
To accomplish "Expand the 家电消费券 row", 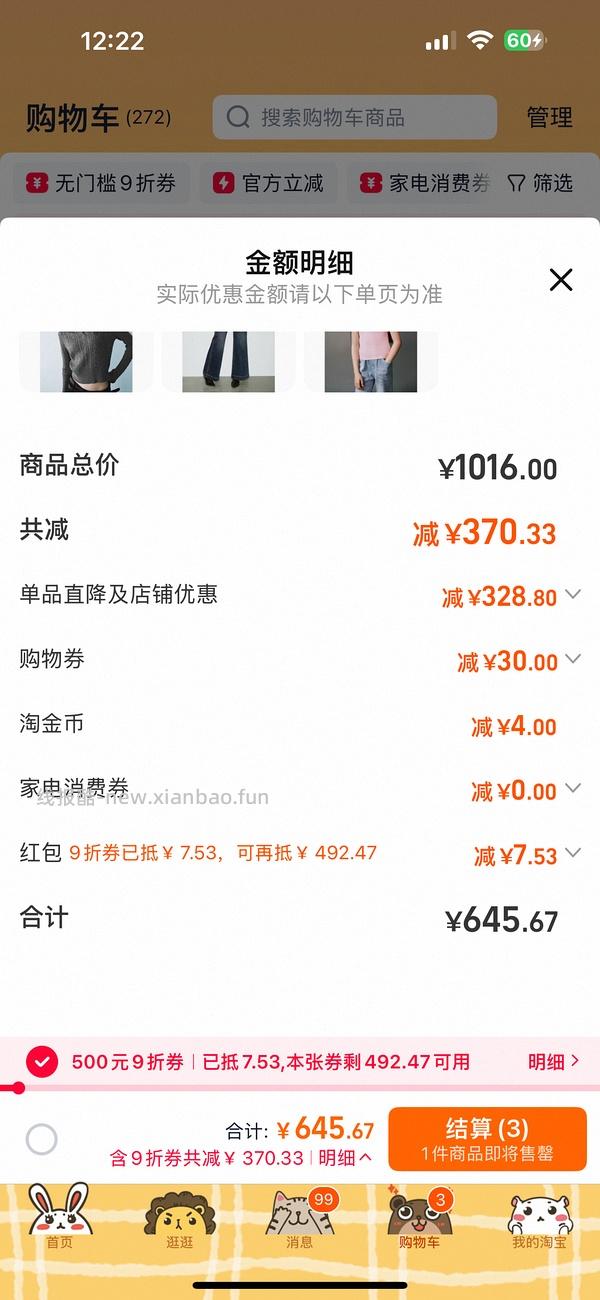I will tap(572, 789).
